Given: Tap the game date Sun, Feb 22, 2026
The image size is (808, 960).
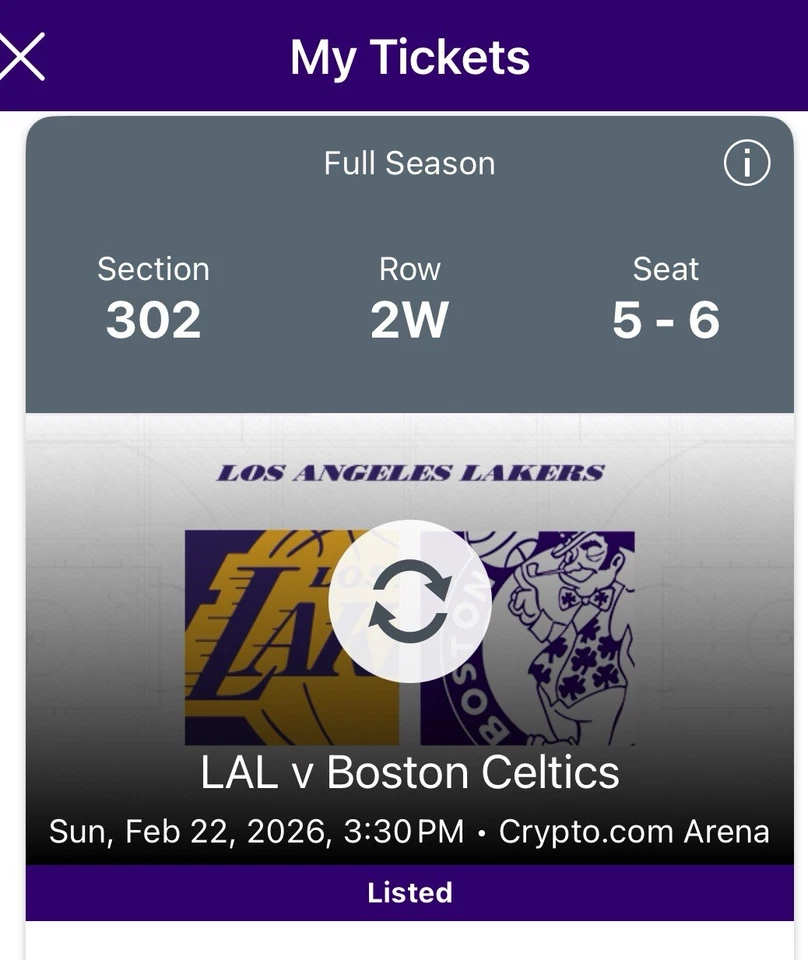Looking at the screenshot, I should pos(180,831).
